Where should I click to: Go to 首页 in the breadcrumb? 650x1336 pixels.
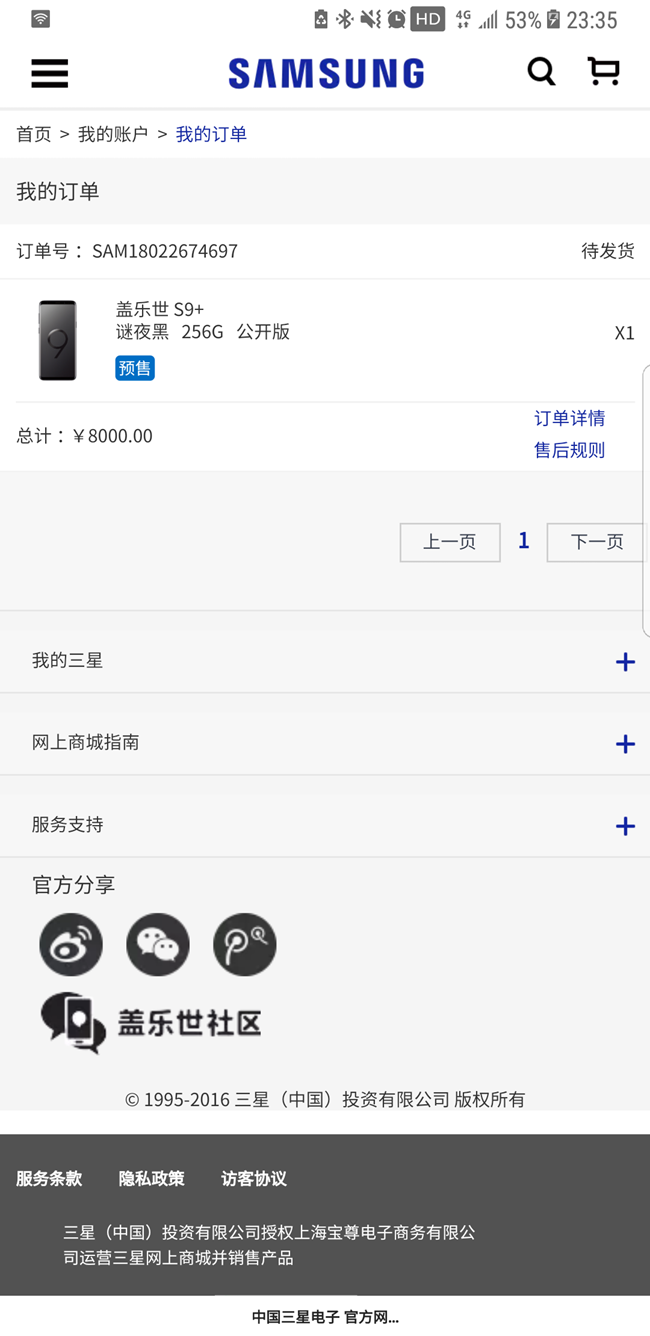point(33,134)
